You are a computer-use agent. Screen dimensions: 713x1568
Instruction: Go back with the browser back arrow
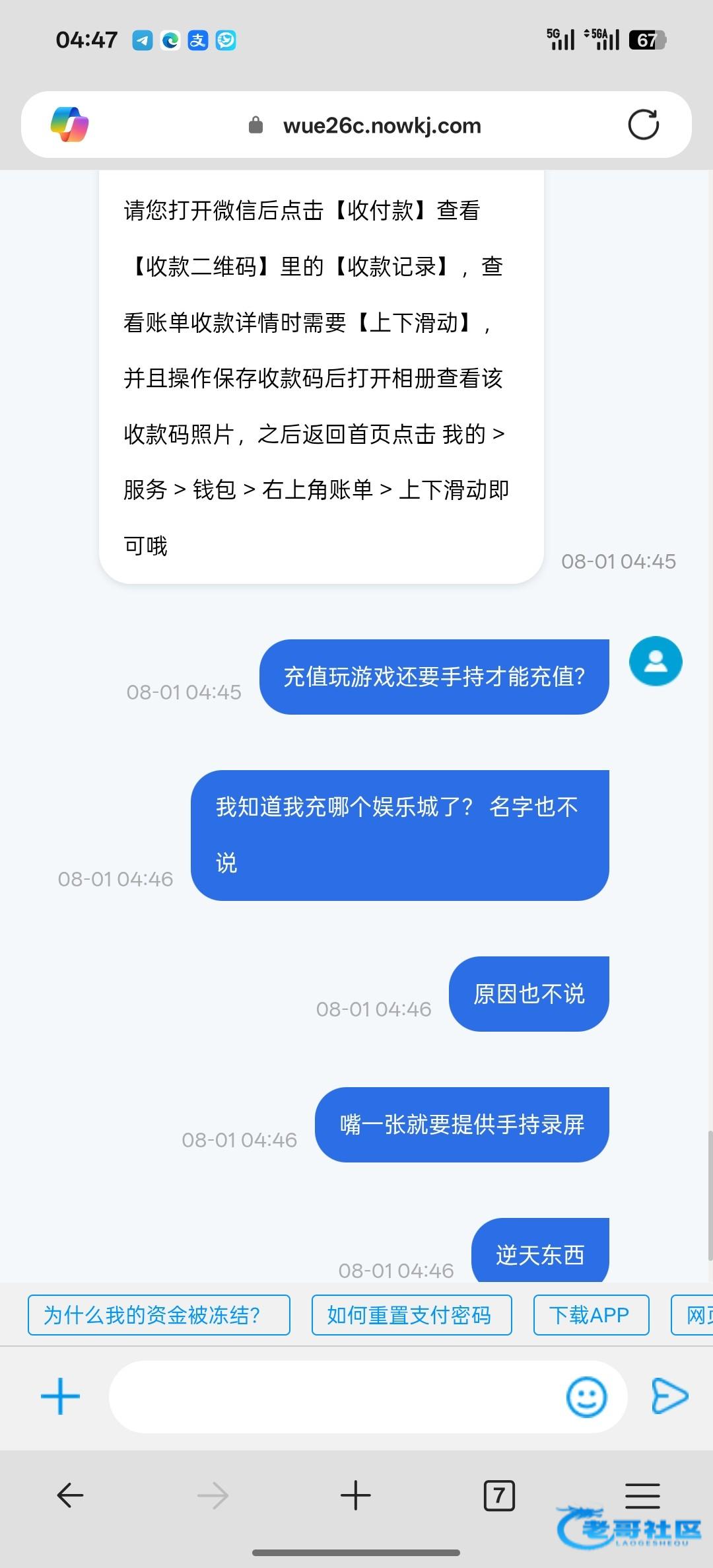click(x=70, y=1495)
